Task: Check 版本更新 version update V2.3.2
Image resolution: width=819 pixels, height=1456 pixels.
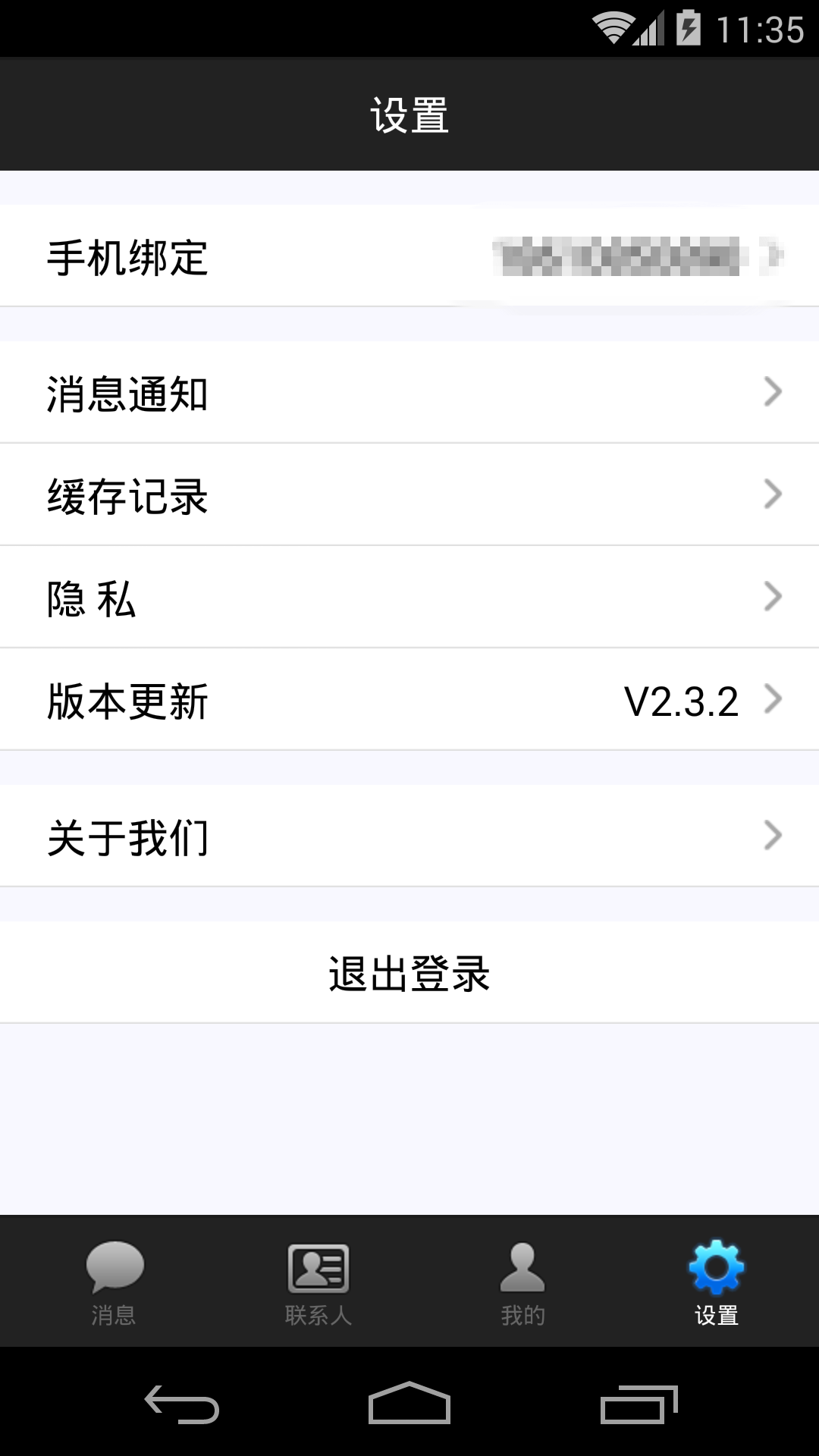Action: pos(409,700)
